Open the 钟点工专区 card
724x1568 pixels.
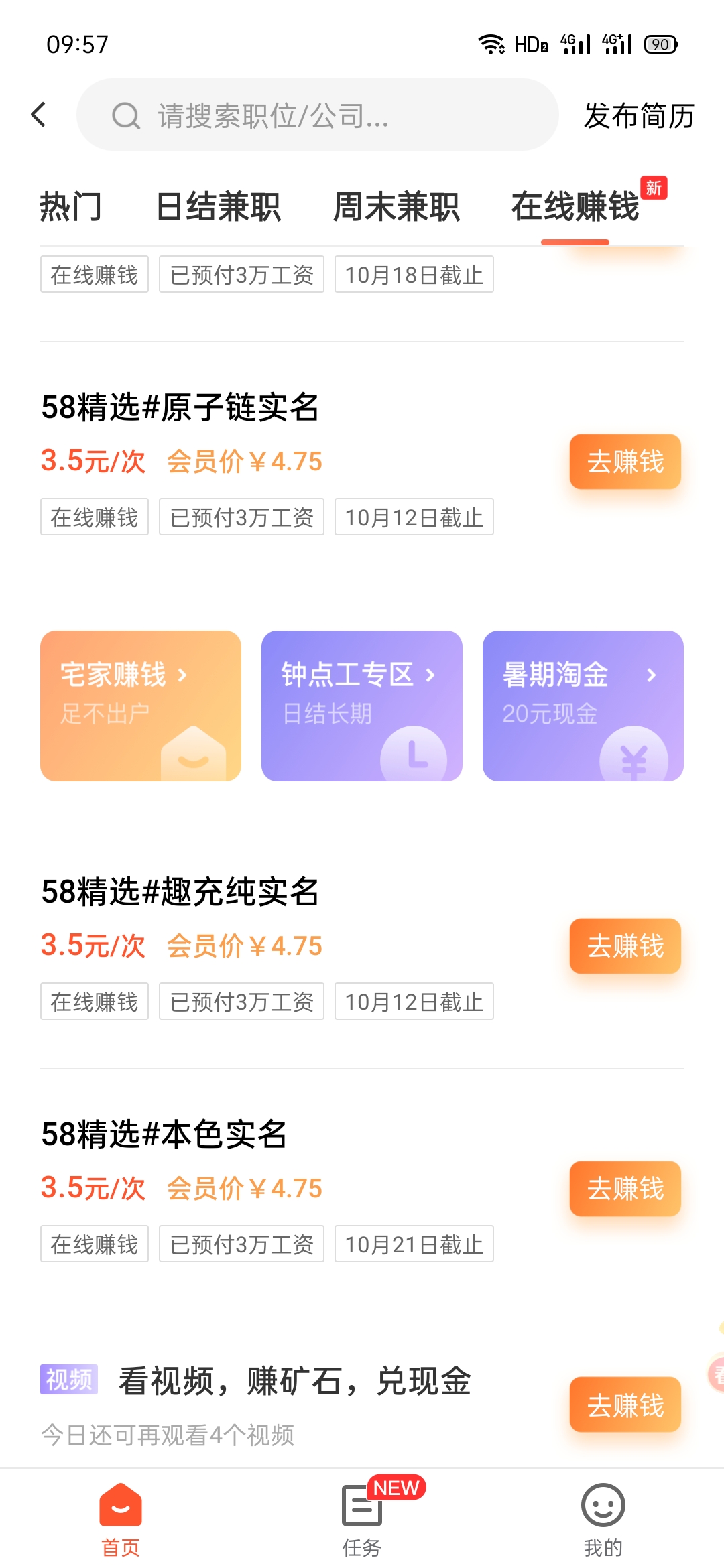362,706
